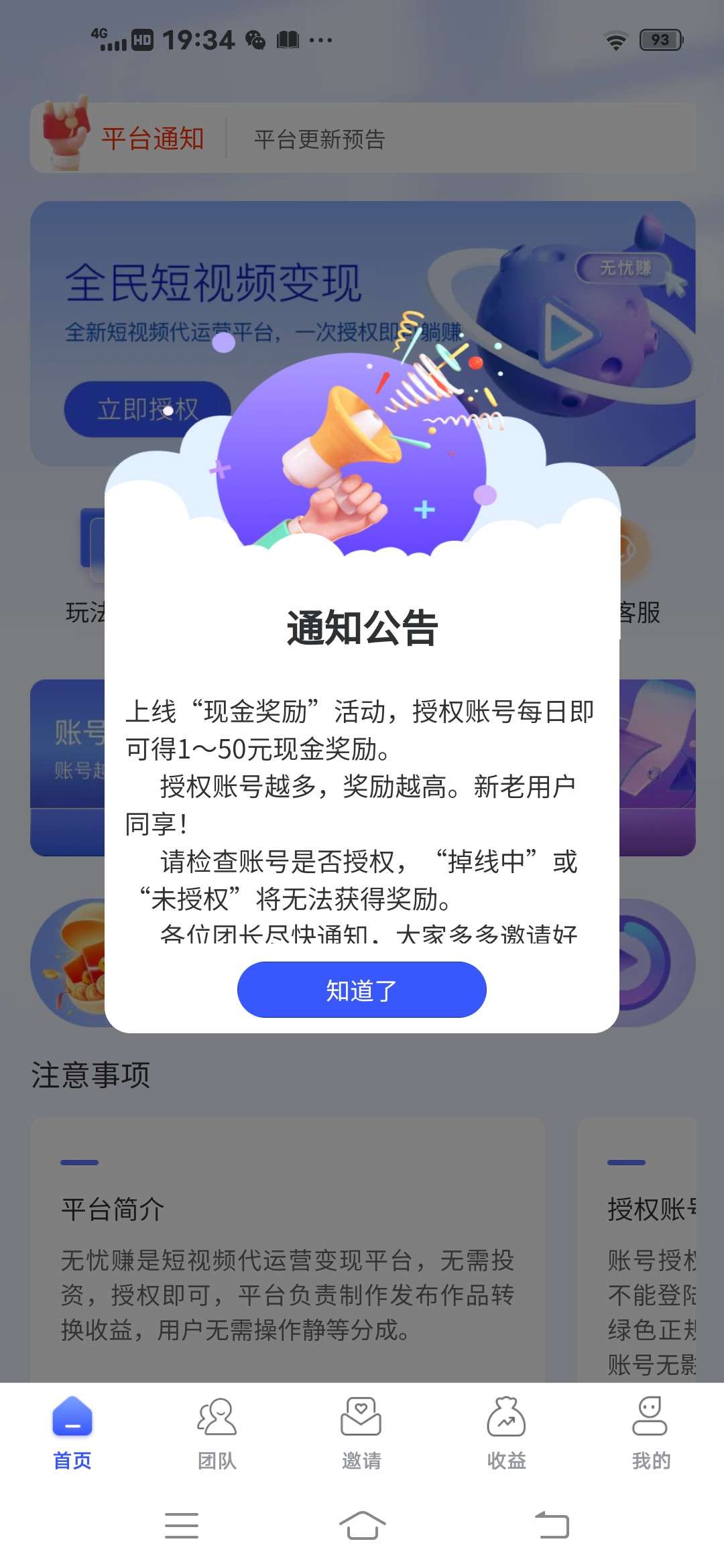Tap the 立即授权 button
The width and height of the screenshot is (724, 1568).
click(x=147, y=409)
